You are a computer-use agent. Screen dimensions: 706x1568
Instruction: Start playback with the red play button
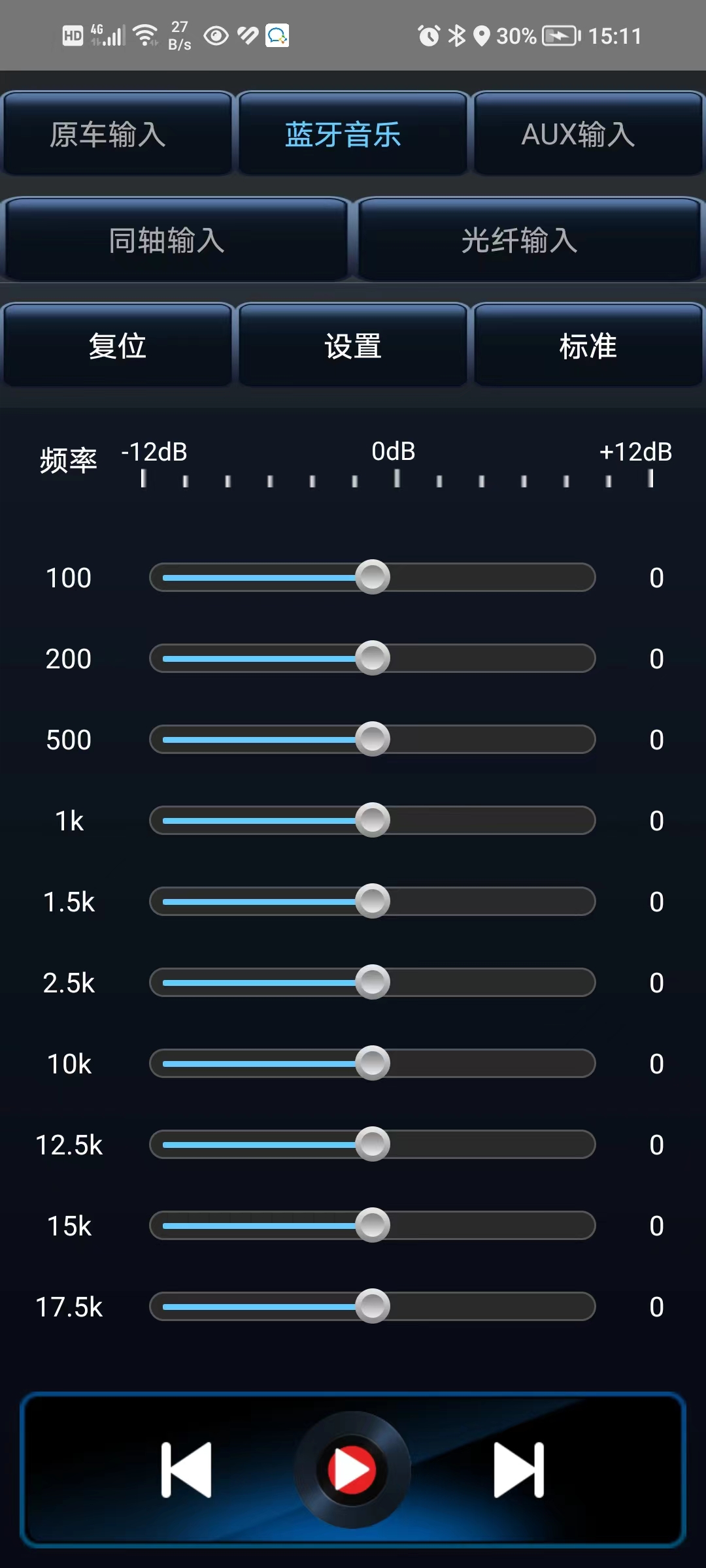tap(353, 1469)
